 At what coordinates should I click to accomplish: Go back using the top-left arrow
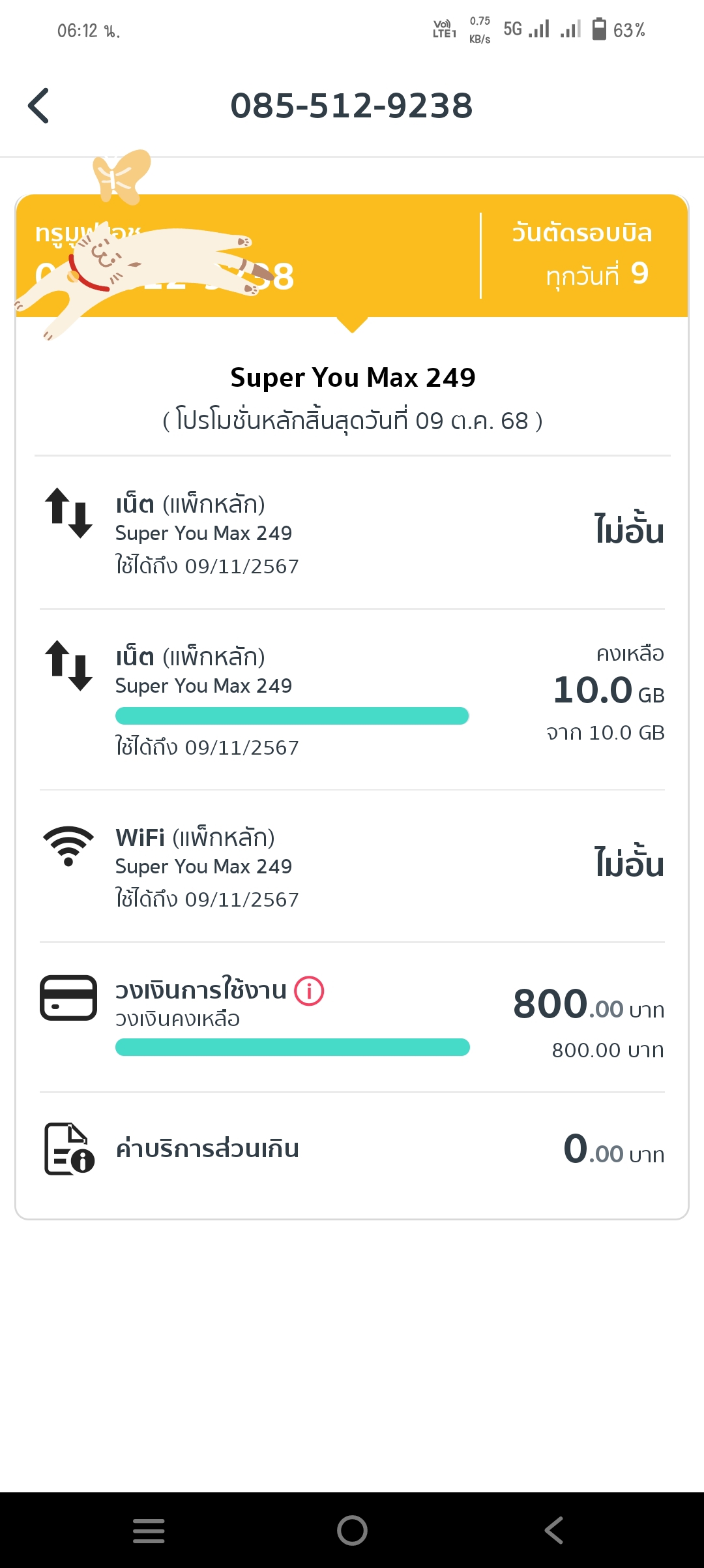(x=38, y=106)
